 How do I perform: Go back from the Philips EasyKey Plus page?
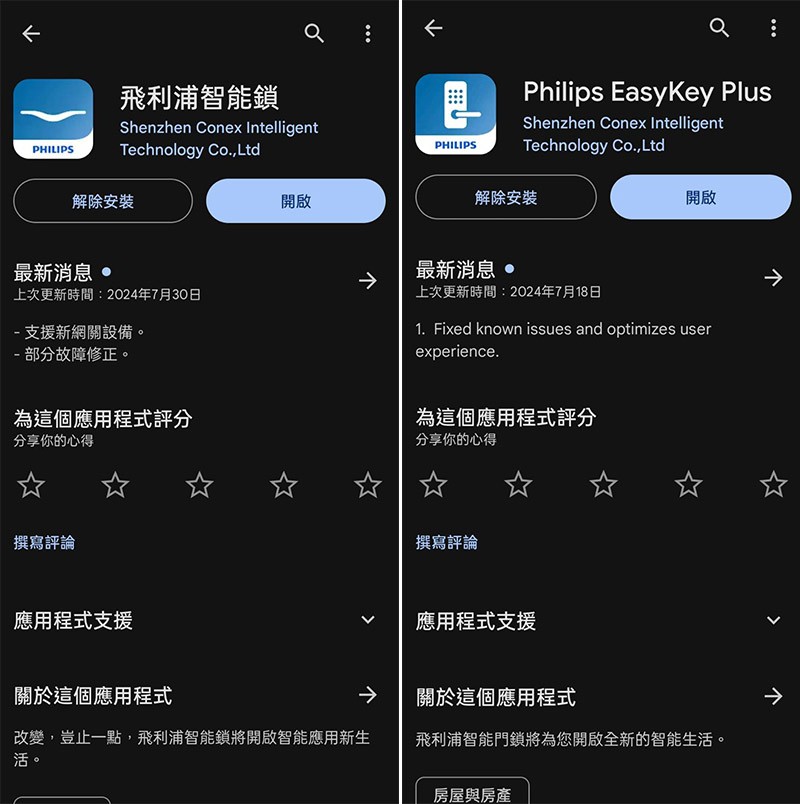[x=433, y=28]
